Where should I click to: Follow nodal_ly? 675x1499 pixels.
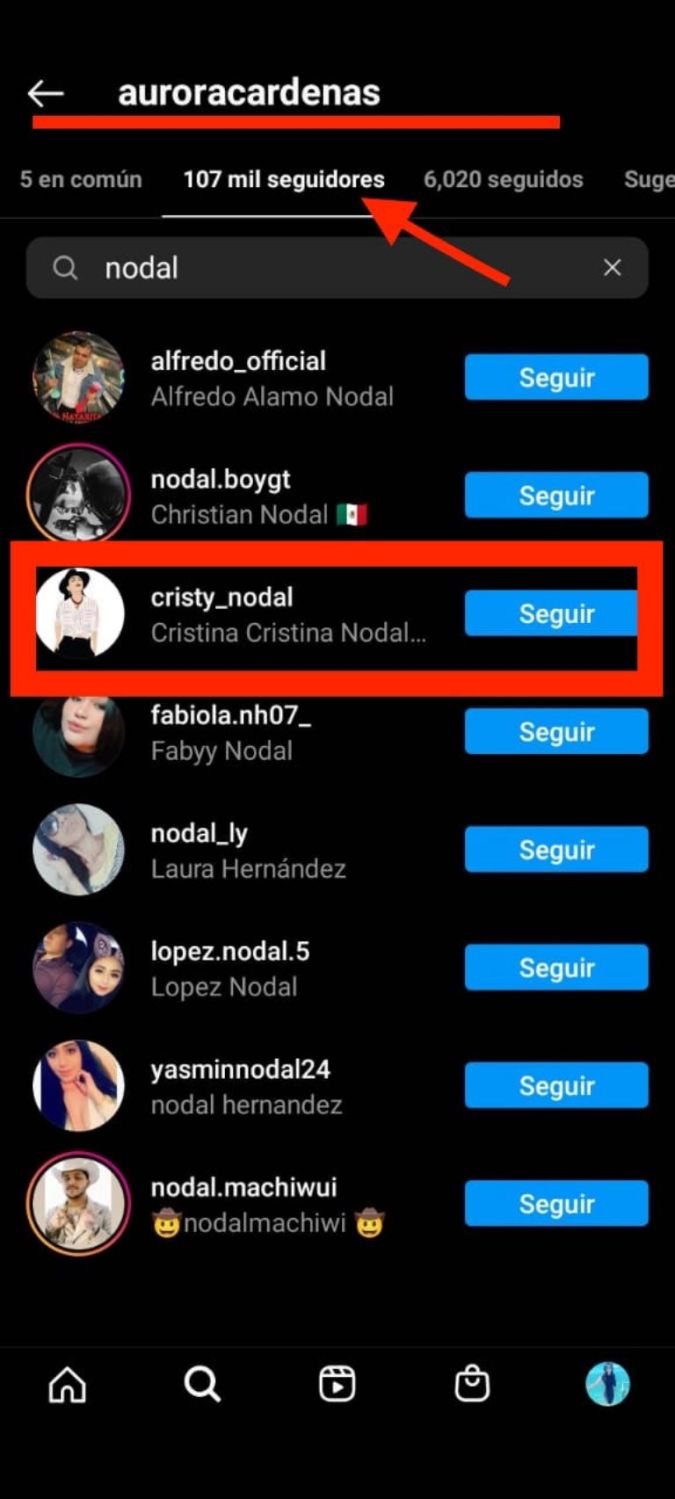pyautogui.click(x=556, y=850)
